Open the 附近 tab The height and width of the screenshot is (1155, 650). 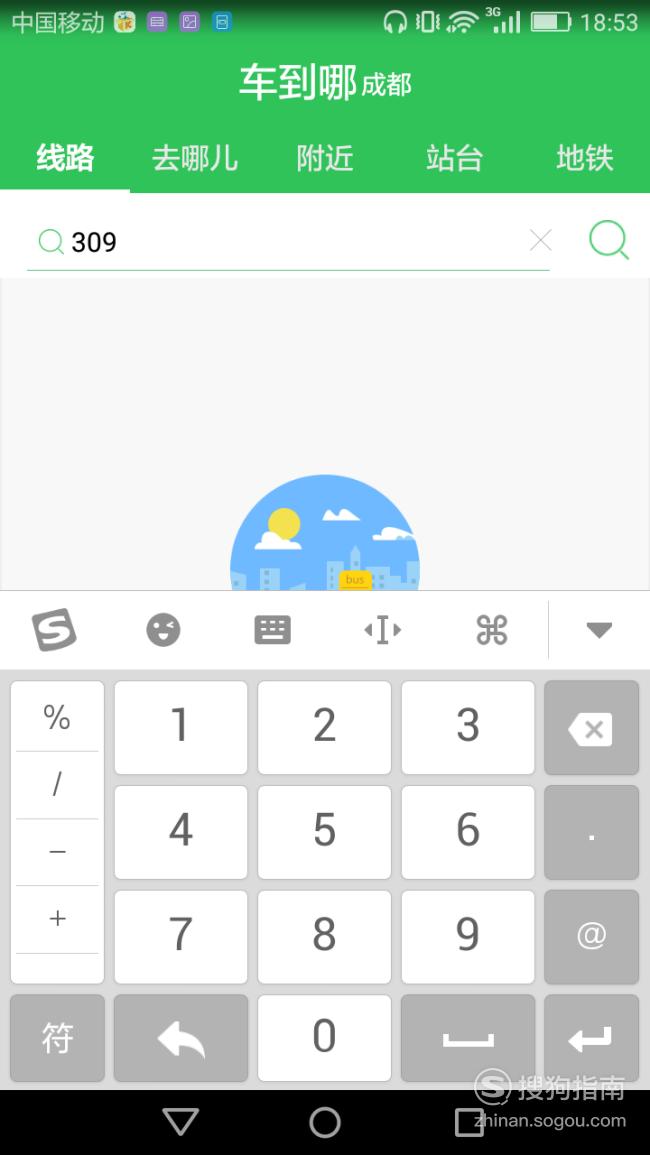[325, 158]
